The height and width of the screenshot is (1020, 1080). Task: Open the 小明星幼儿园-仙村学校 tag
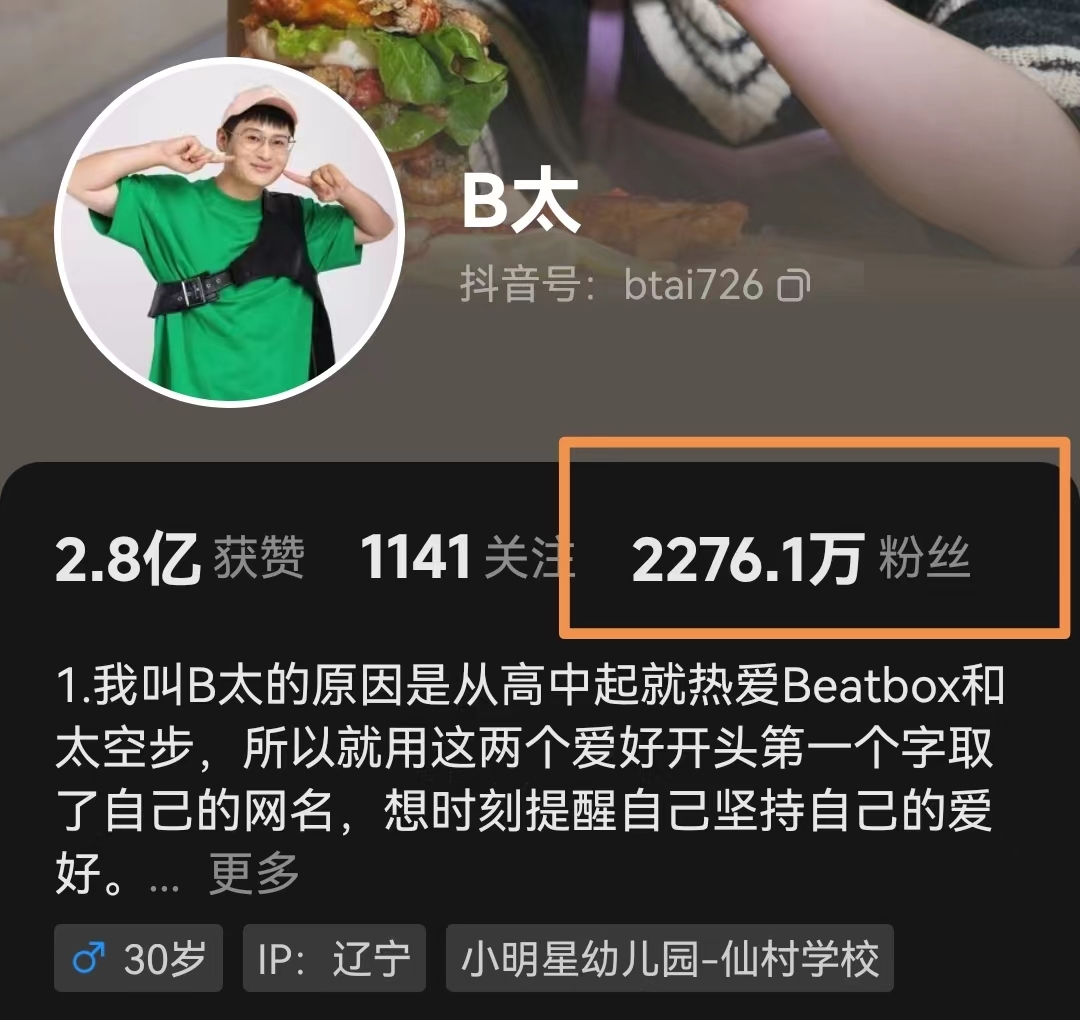[670, 961]
